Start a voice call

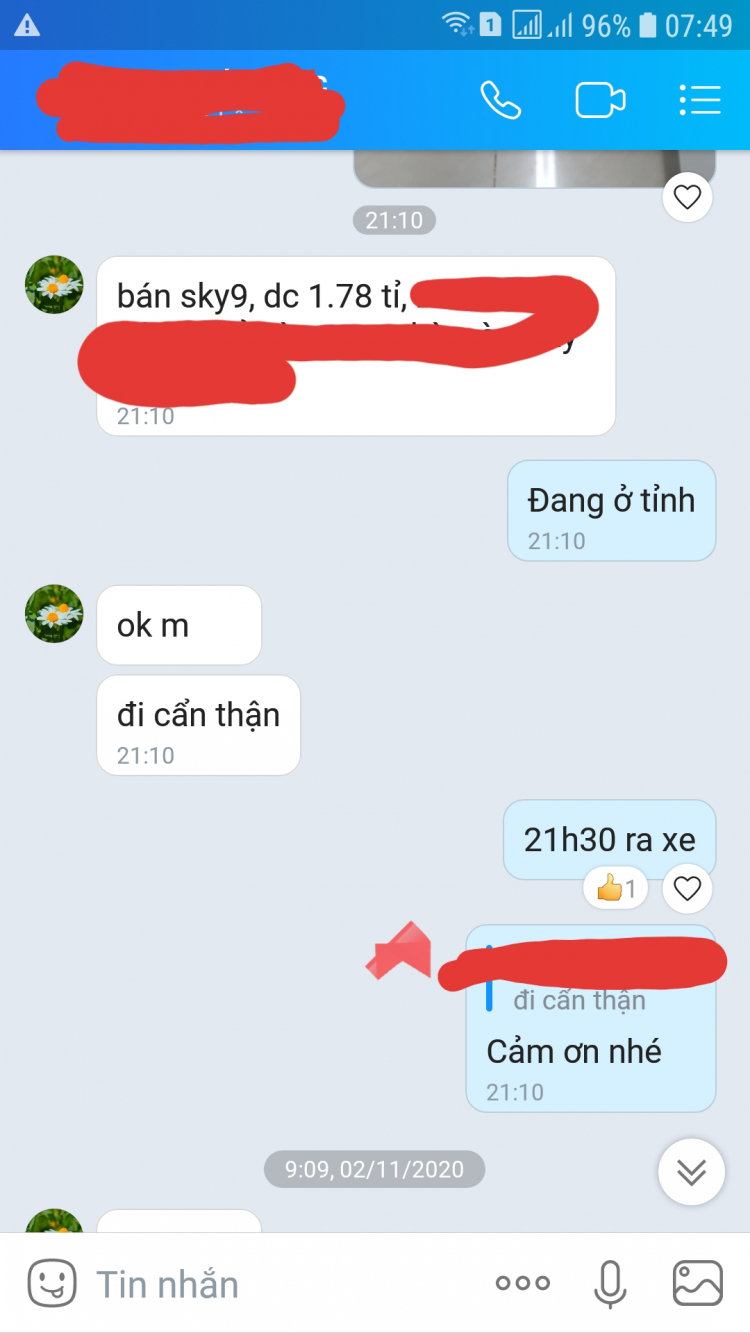[500, 100]
